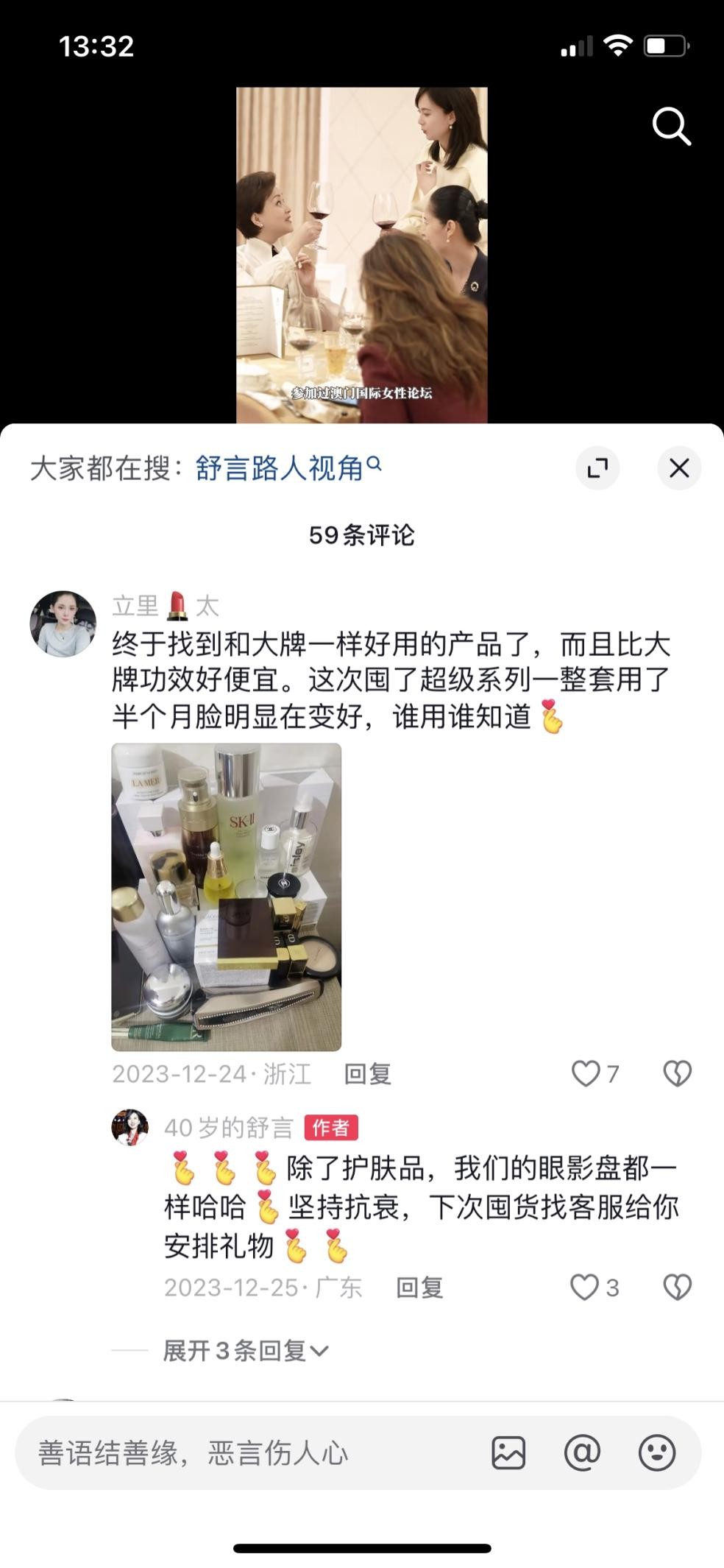Open the search magnifier icon
The width and height of the screenshot is (724, 1568).
(671, 127)
